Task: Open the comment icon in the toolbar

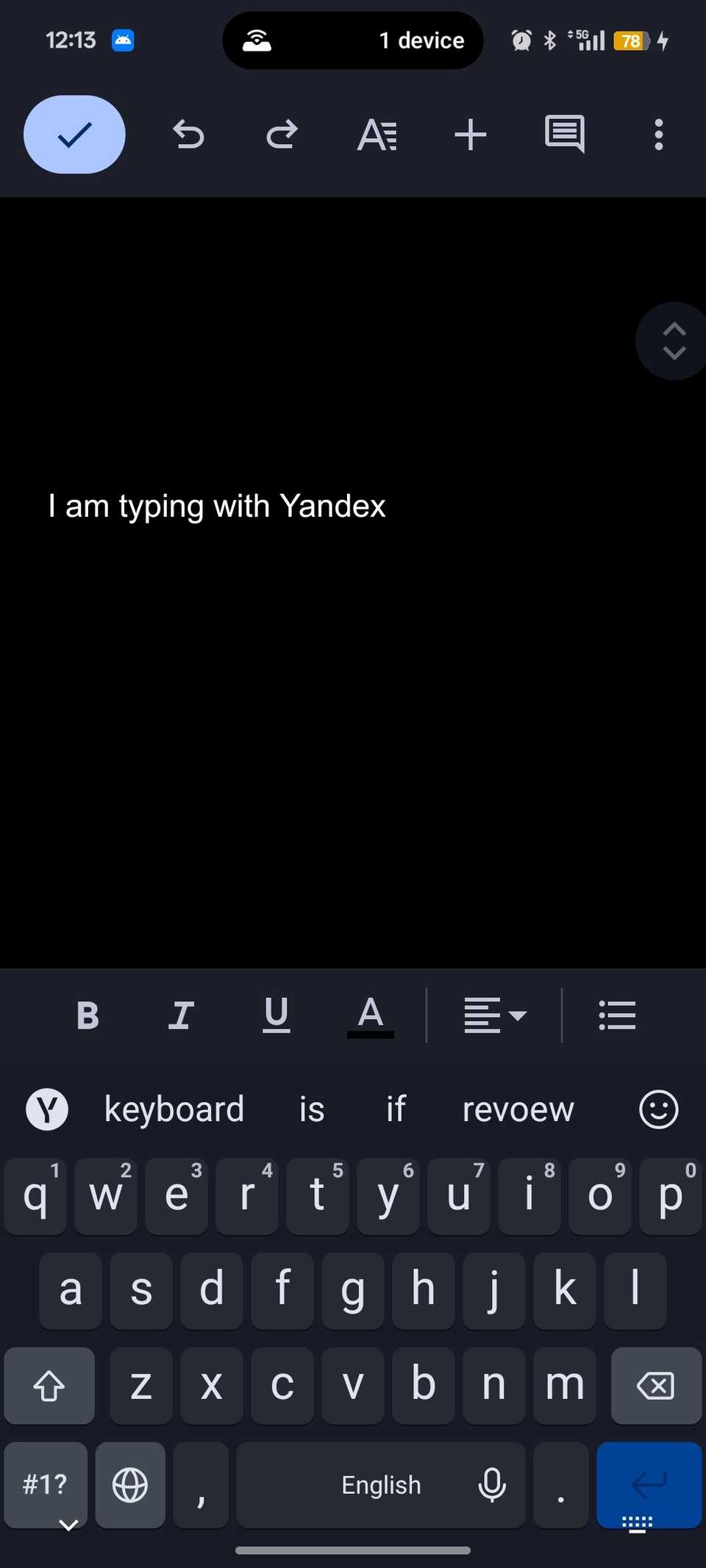Action: click(563, 135)
